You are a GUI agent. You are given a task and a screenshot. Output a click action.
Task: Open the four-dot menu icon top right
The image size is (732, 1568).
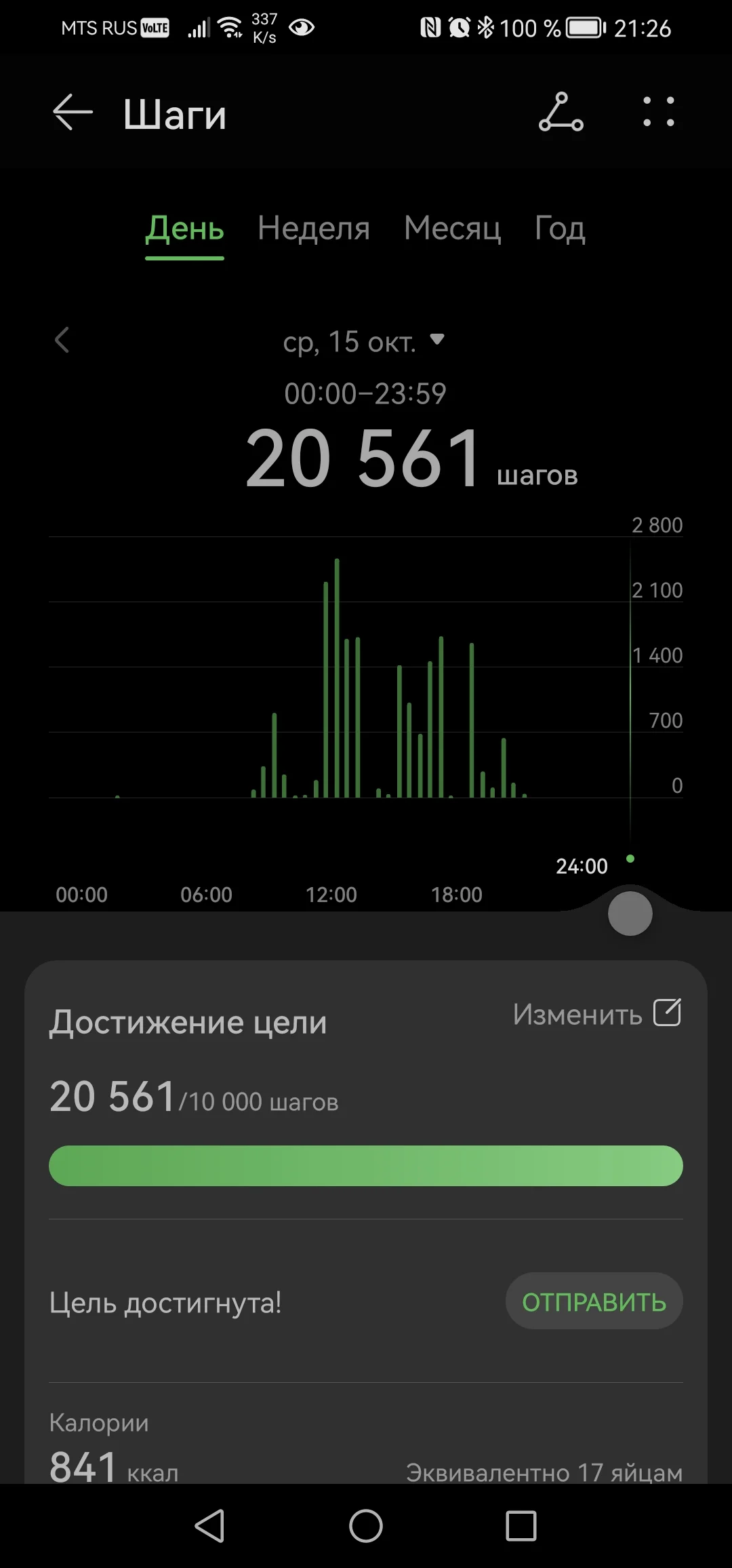click(656, 114)
